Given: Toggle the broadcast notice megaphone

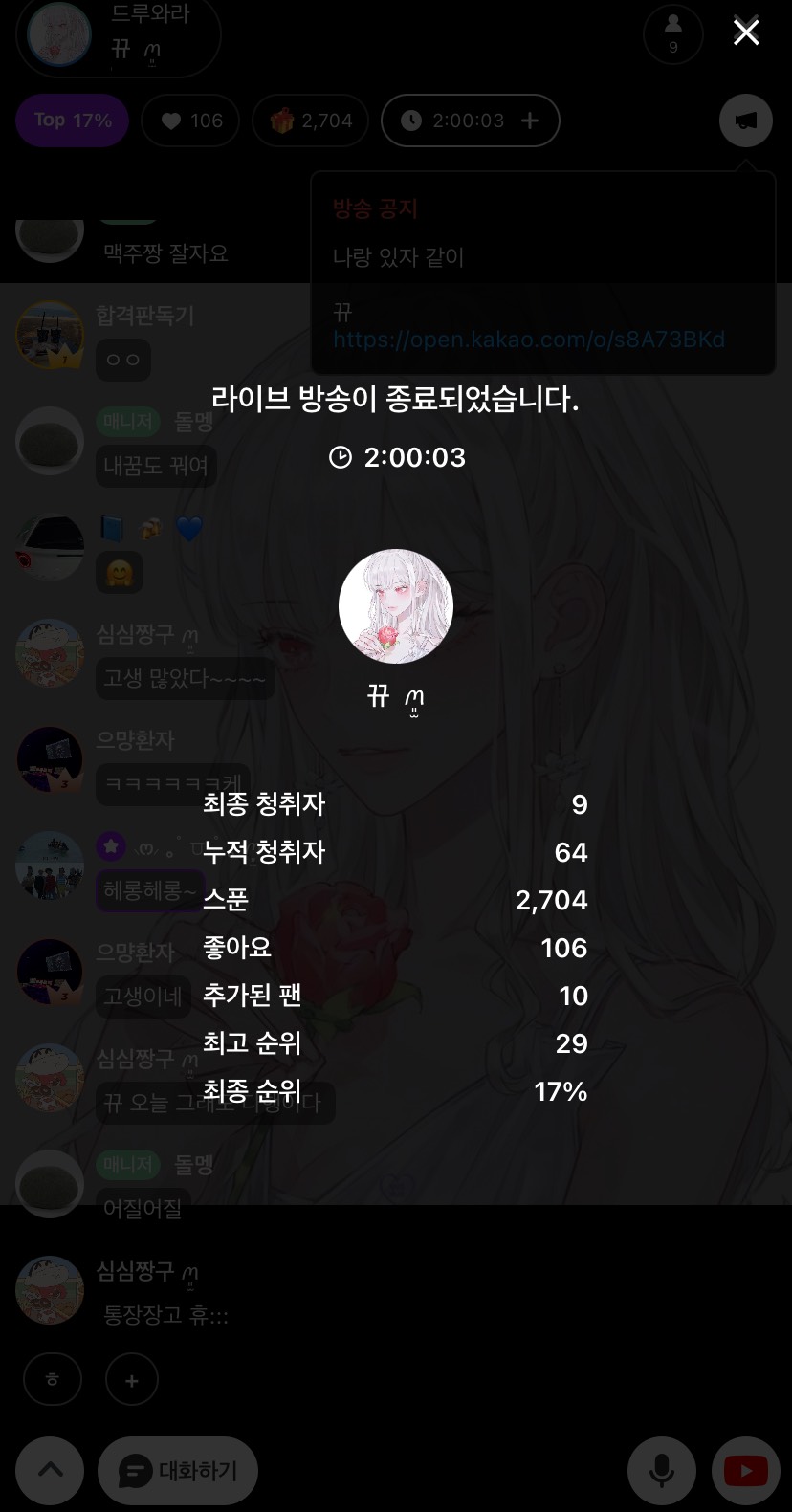Looking at the screenshot, I should click(x=745, y=121).
